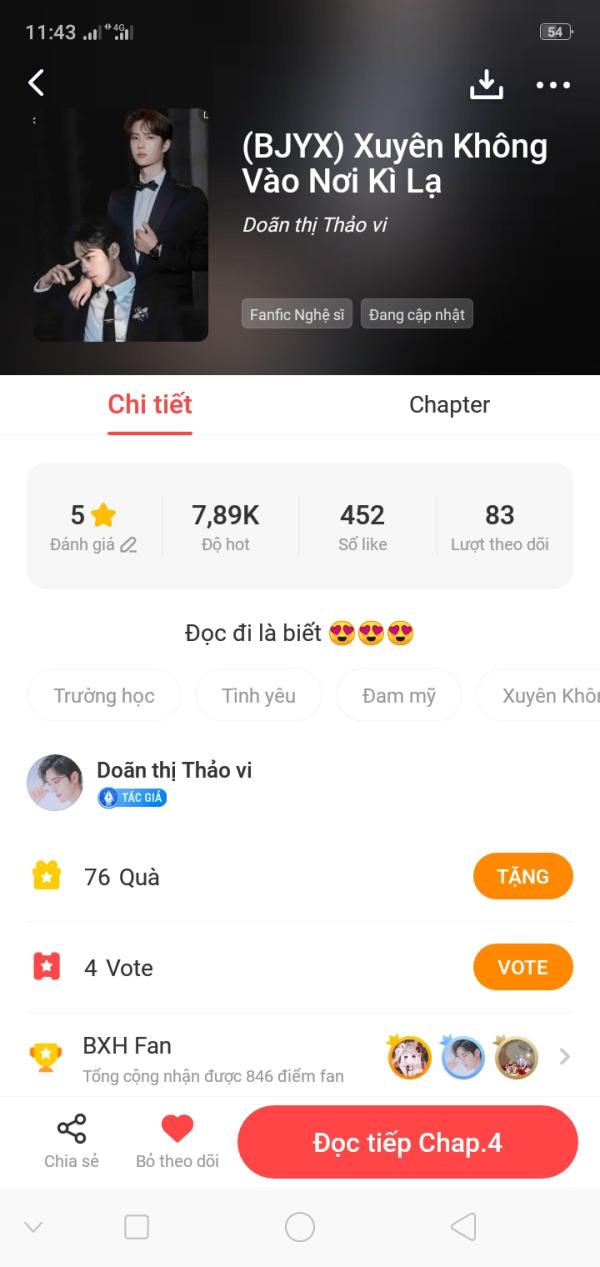Open the BXH Fan ranking
This screenshot has height=1267, width=600.
pyautogui.click(x=300, y=1057)
